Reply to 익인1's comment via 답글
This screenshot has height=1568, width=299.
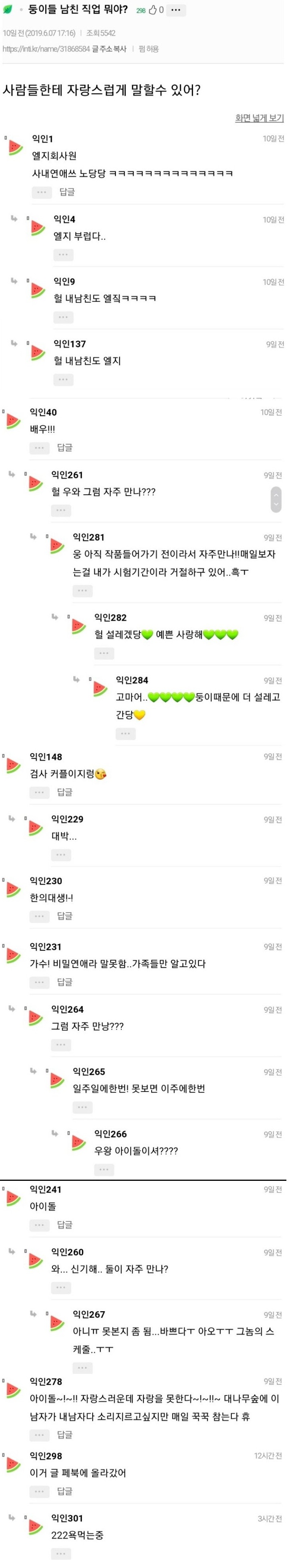[x=67, y=192]
